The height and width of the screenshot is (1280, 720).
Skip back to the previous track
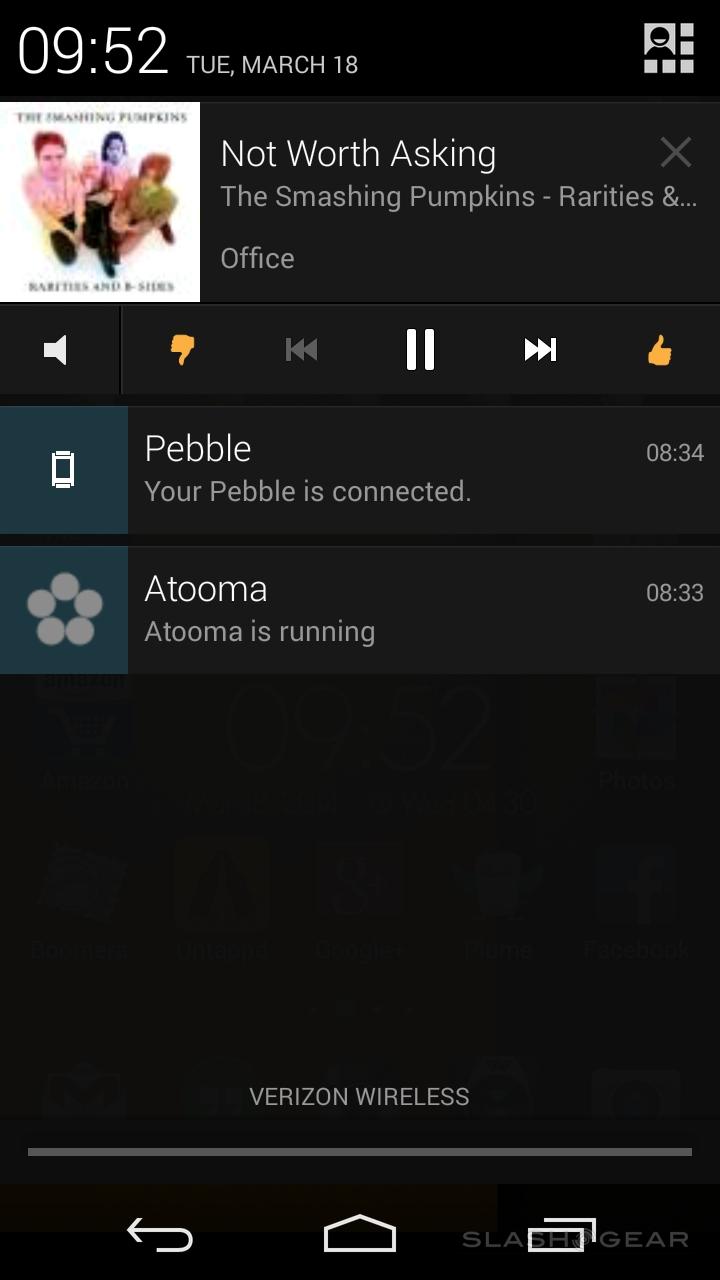click(301, 350)
